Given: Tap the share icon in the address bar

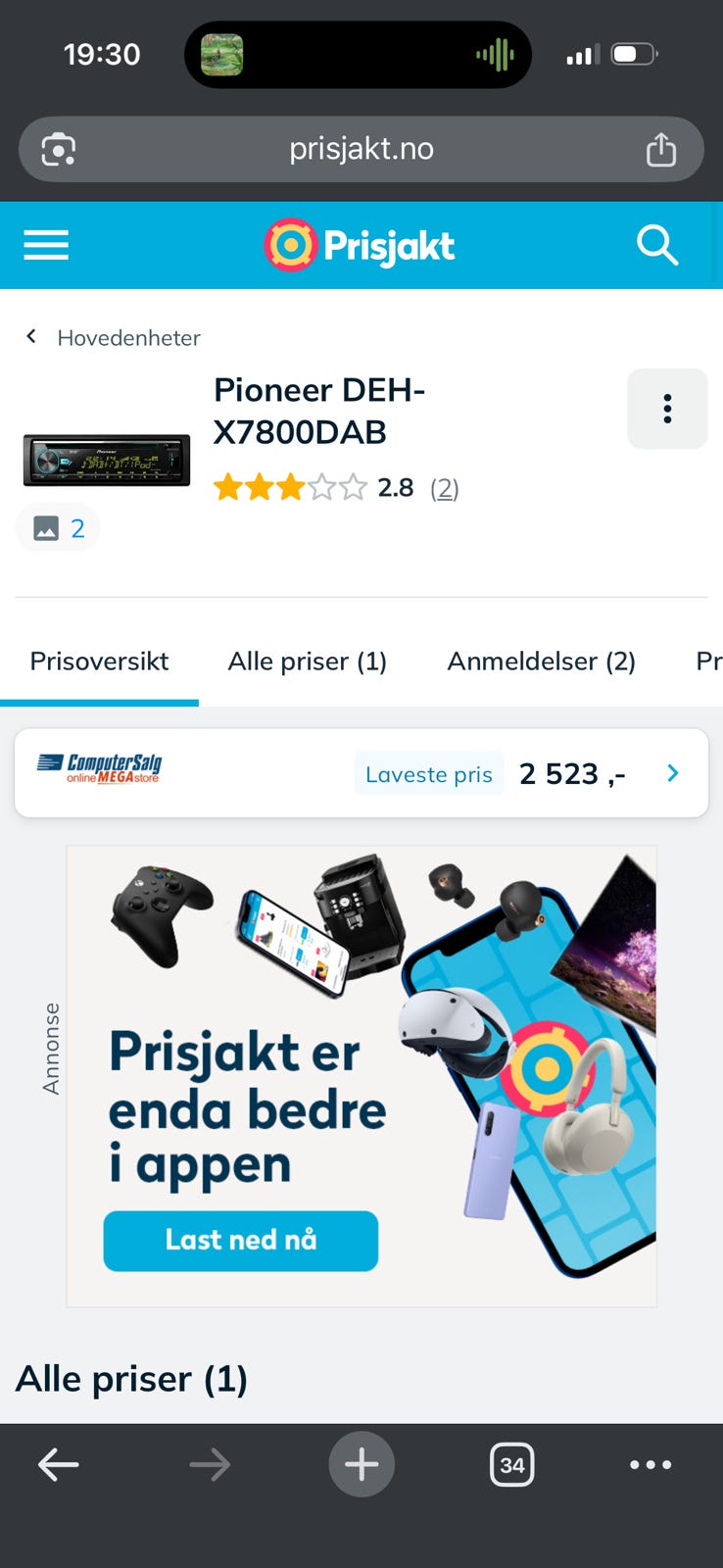Looking at the screenshot, I should (661, 149).
